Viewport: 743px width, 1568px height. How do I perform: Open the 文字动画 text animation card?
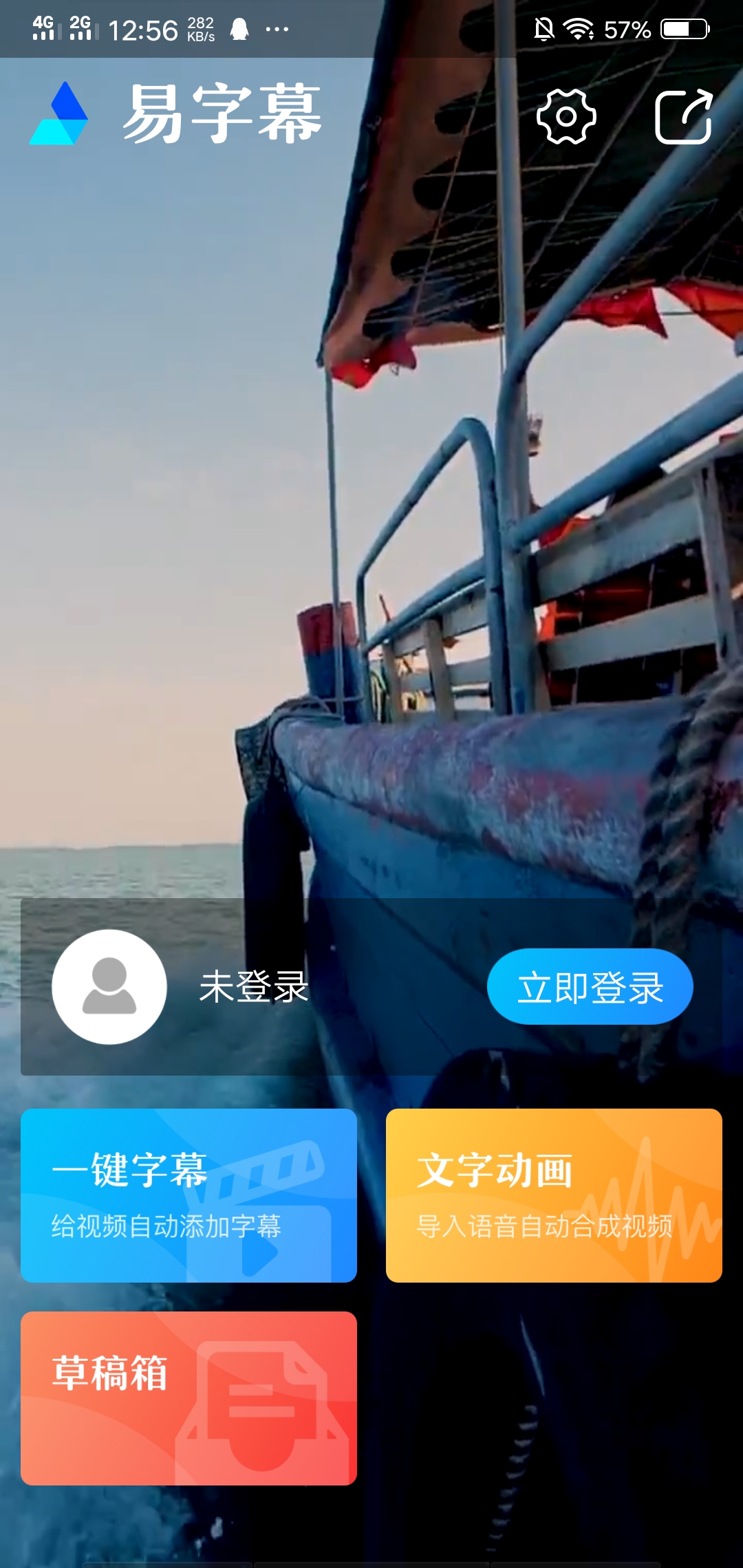point(554,1195)
